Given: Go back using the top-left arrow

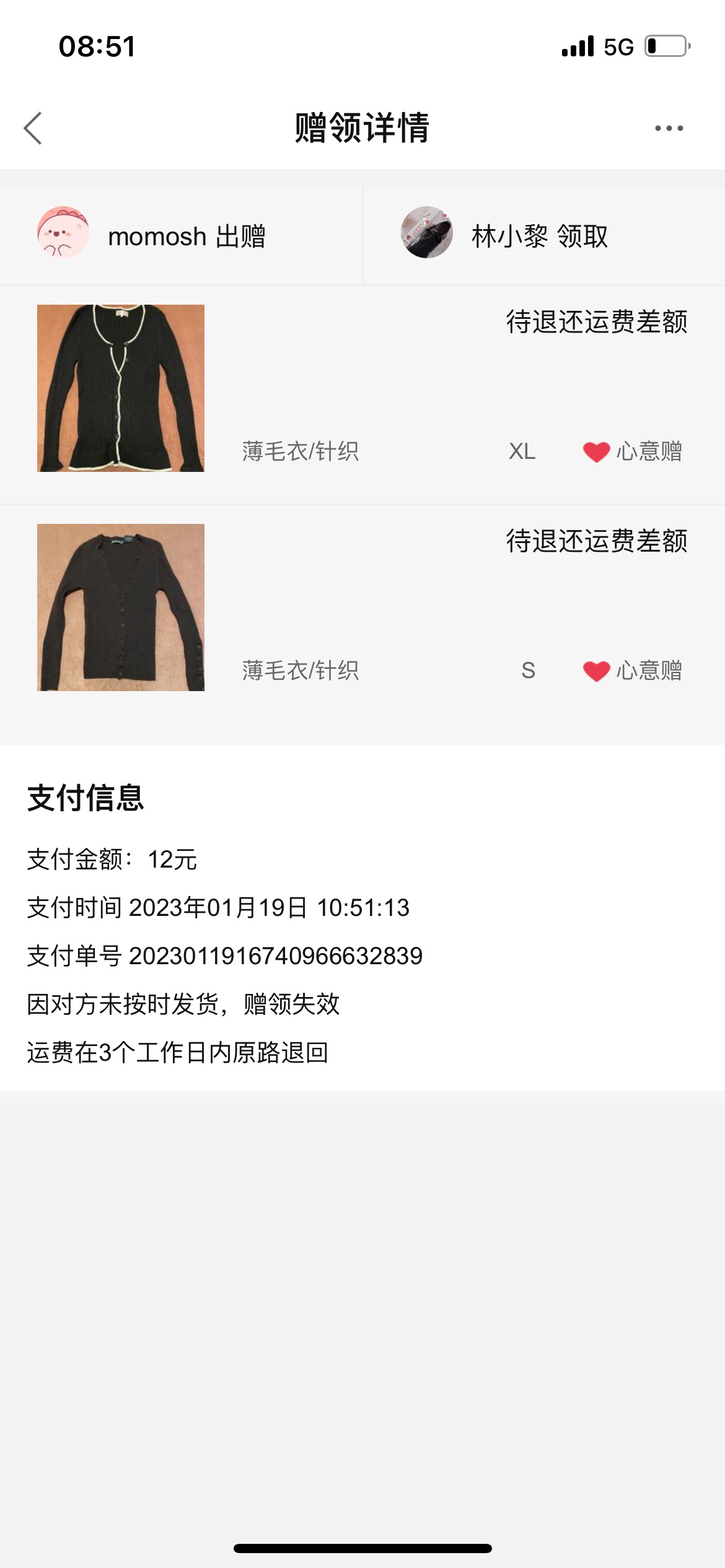Looking at the screenshot, I should point(33,128).
